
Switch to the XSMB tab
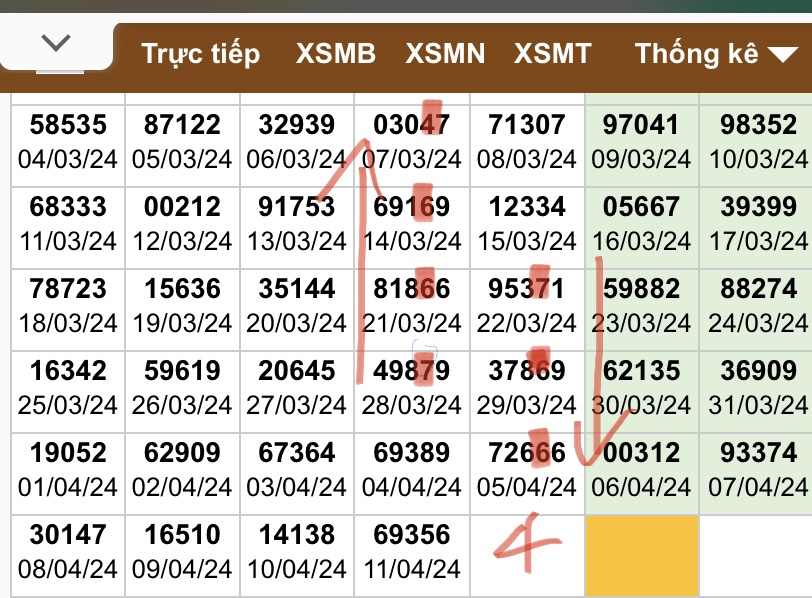click(x=336, y=54)
